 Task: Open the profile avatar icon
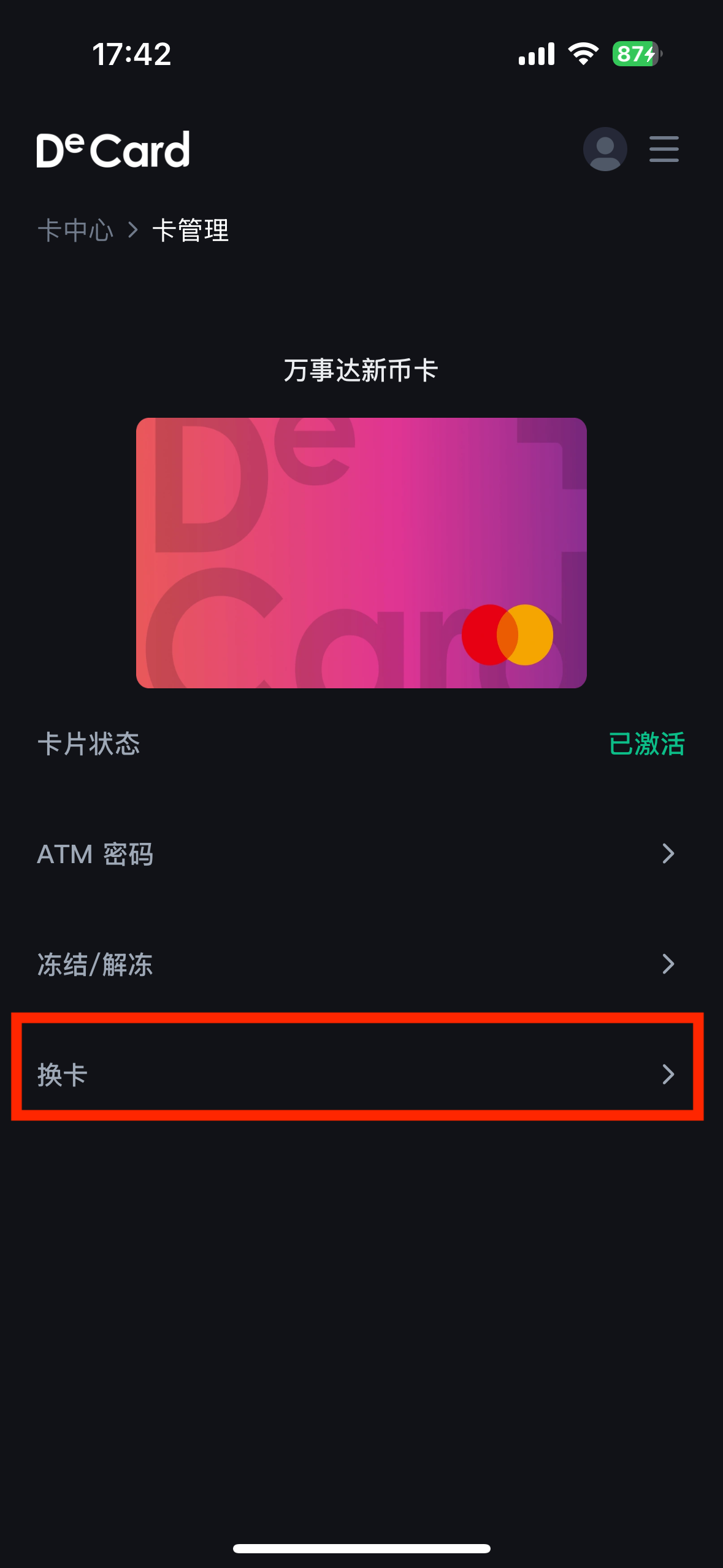605,149
